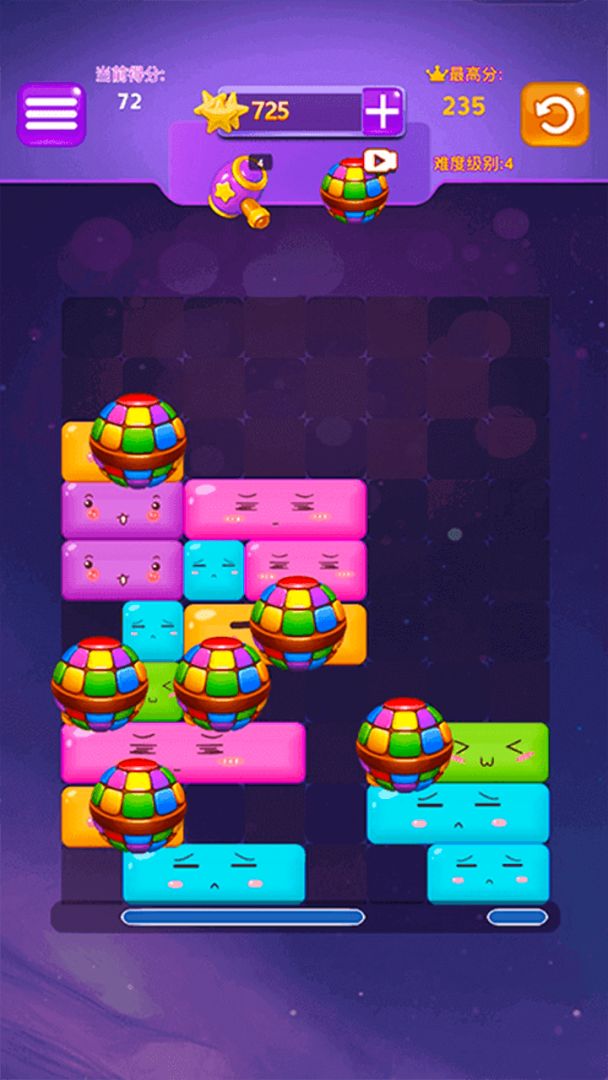The width and height of the screenshot is (608, 1080).
Task: Open the purple hamburger menu
Action: (51, 114)
